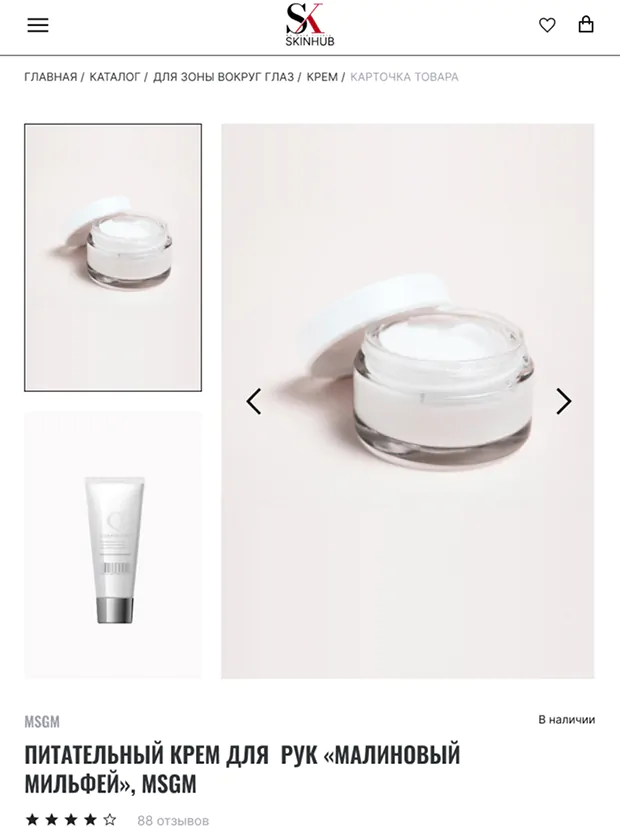Open the ГЛАВНАЯ breadcrumb
This screenshot has height=827, width=620.
coord(50,77)
